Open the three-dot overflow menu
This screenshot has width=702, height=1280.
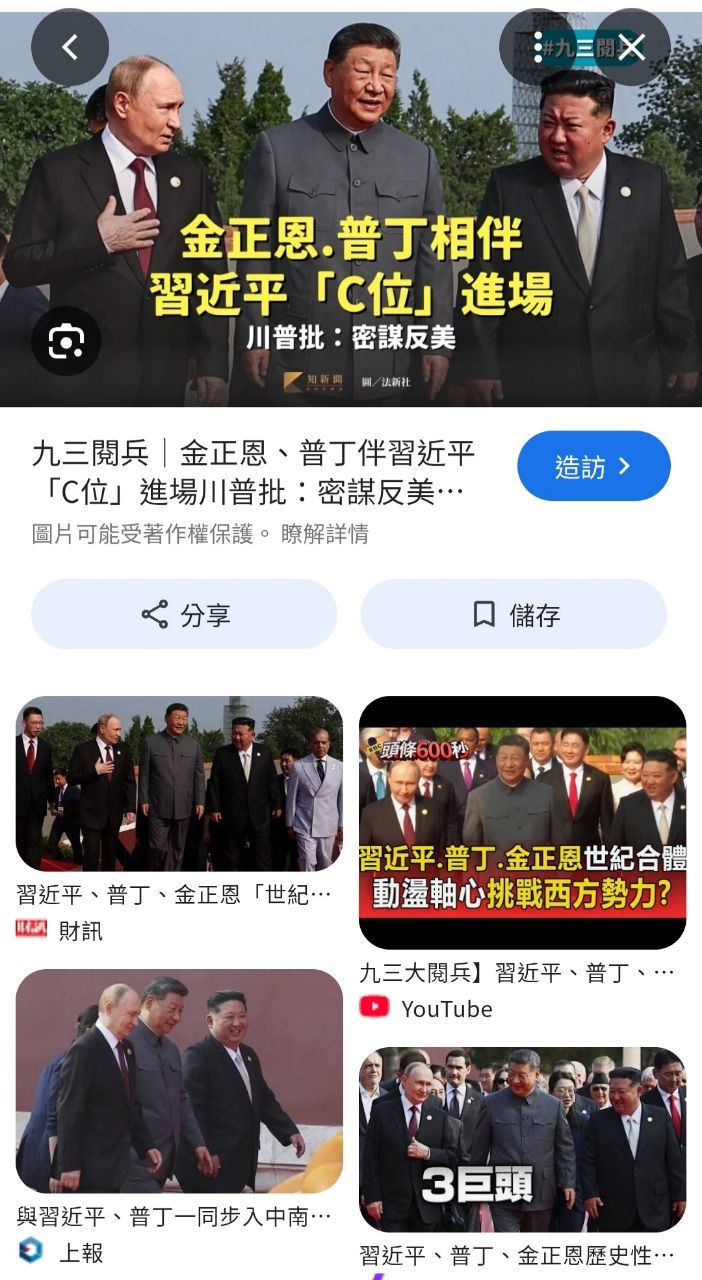tap(538, 47)
